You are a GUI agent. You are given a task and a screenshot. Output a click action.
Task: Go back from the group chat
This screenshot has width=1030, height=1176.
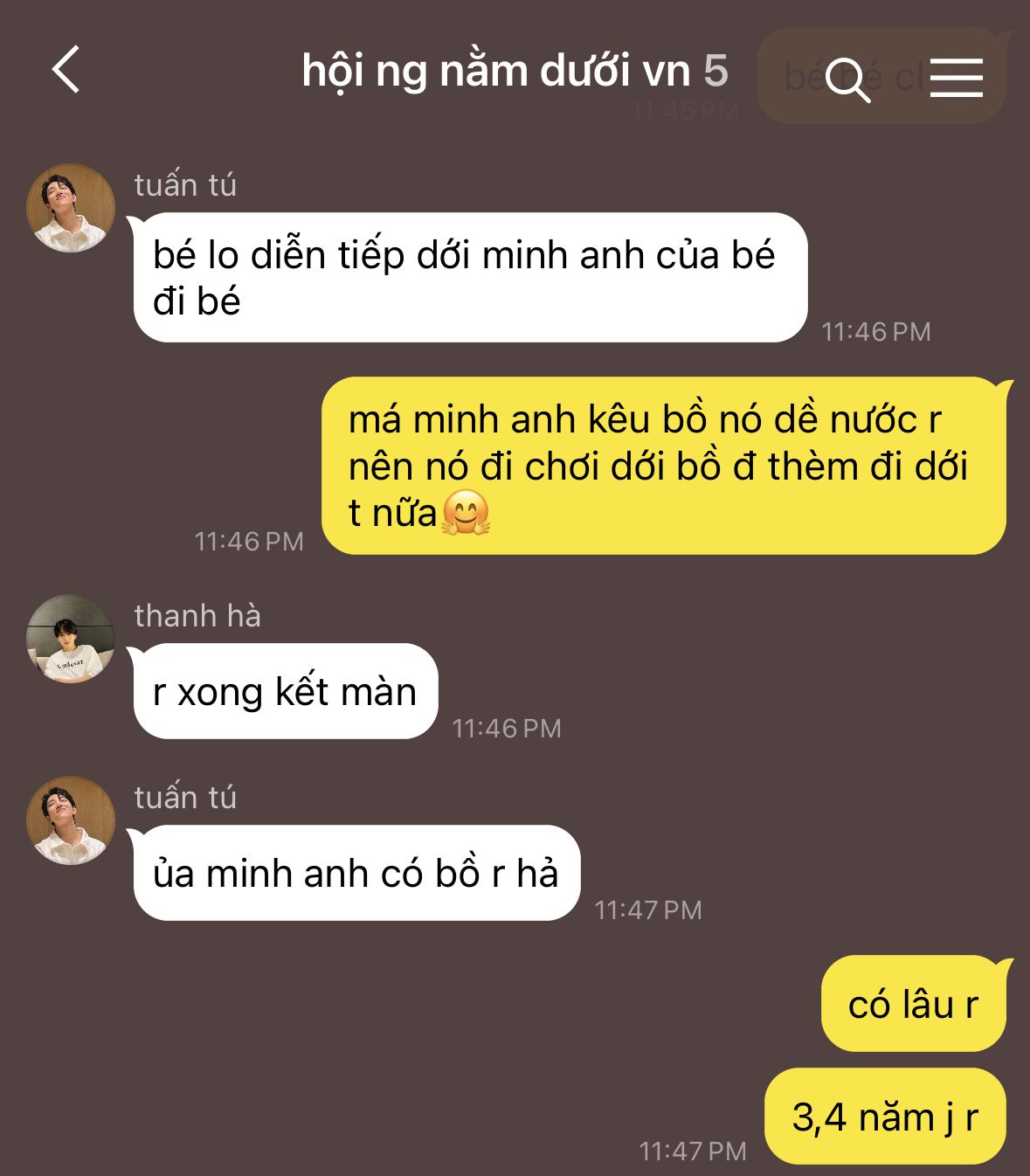pos(66,70)
